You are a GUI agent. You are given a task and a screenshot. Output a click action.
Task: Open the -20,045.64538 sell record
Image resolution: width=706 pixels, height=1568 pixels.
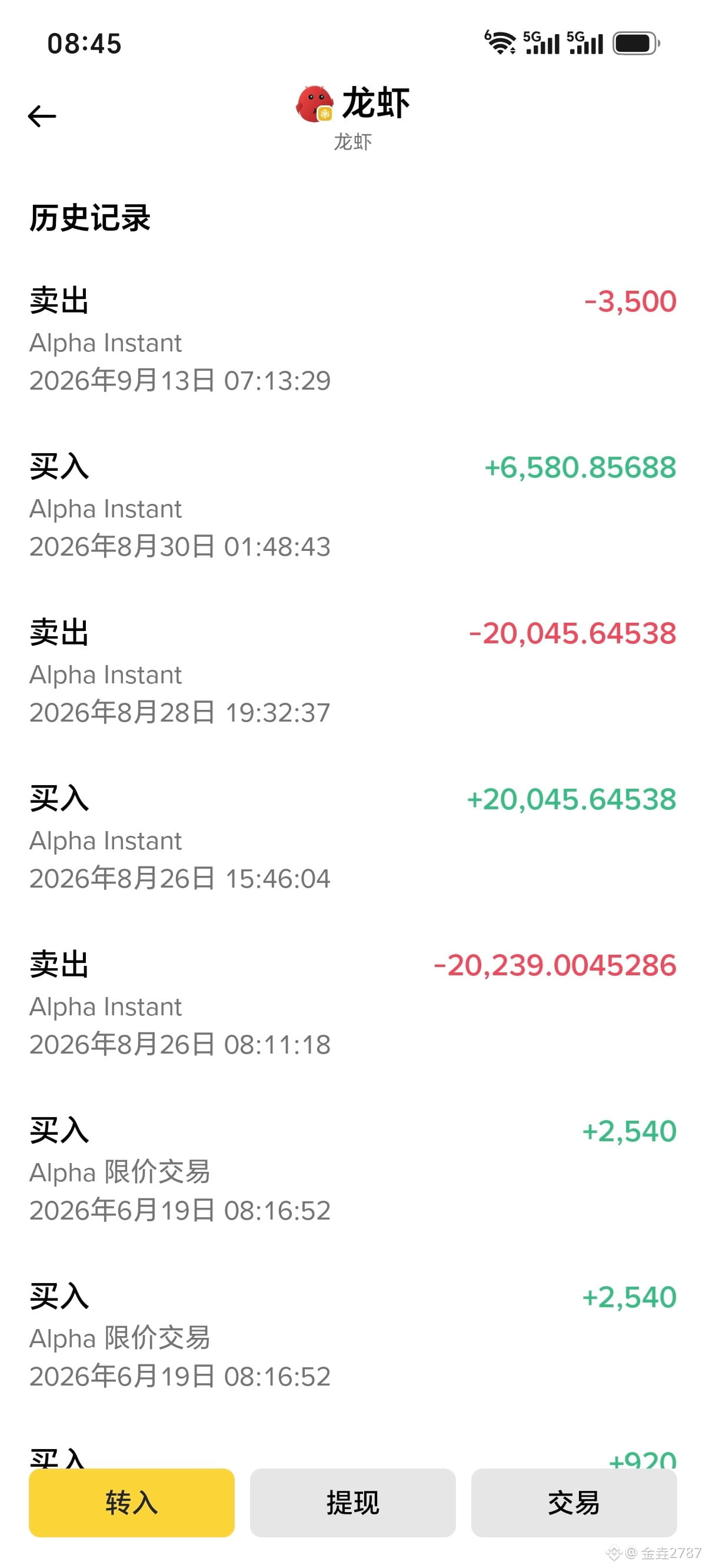(353, 672)
